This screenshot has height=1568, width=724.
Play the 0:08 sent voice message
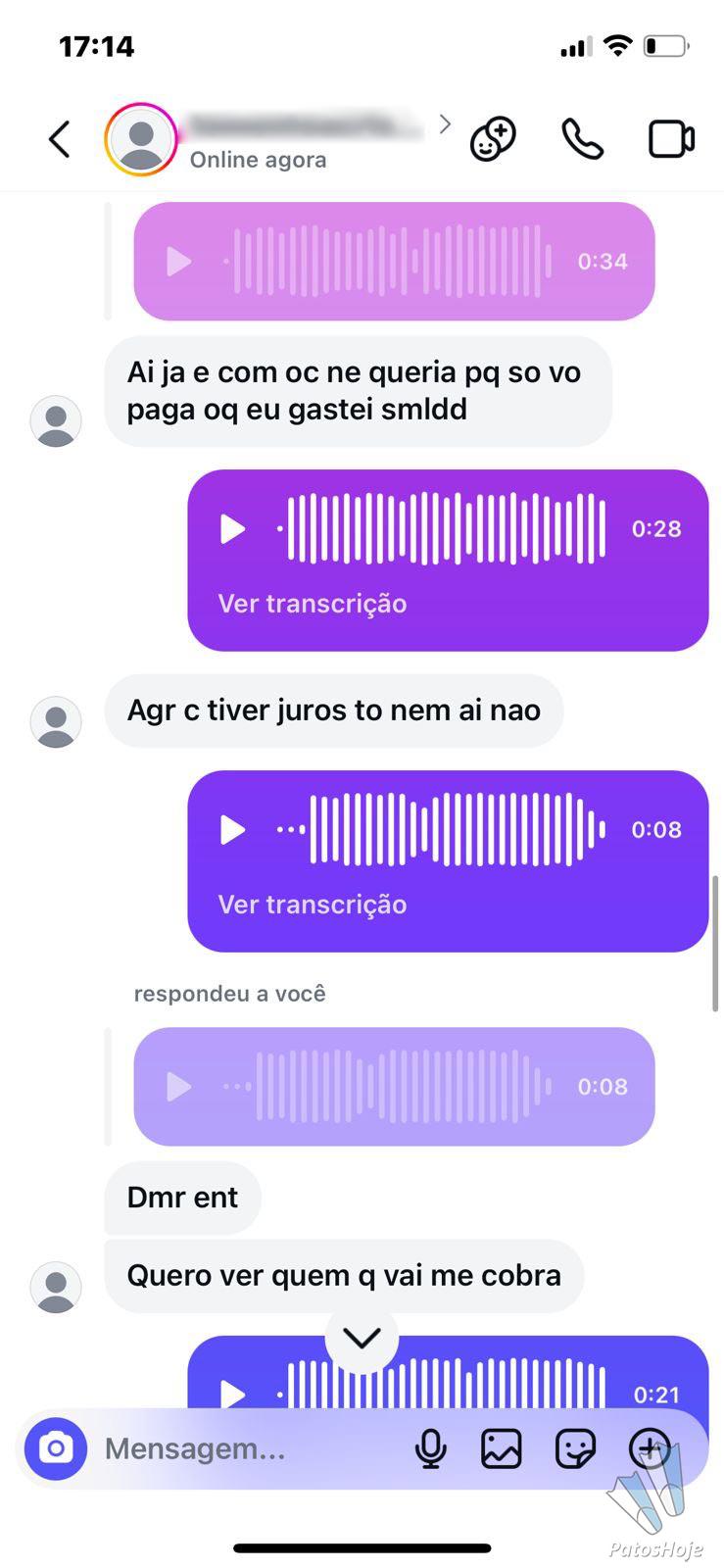pyautogui.click(x=232, y=830)
